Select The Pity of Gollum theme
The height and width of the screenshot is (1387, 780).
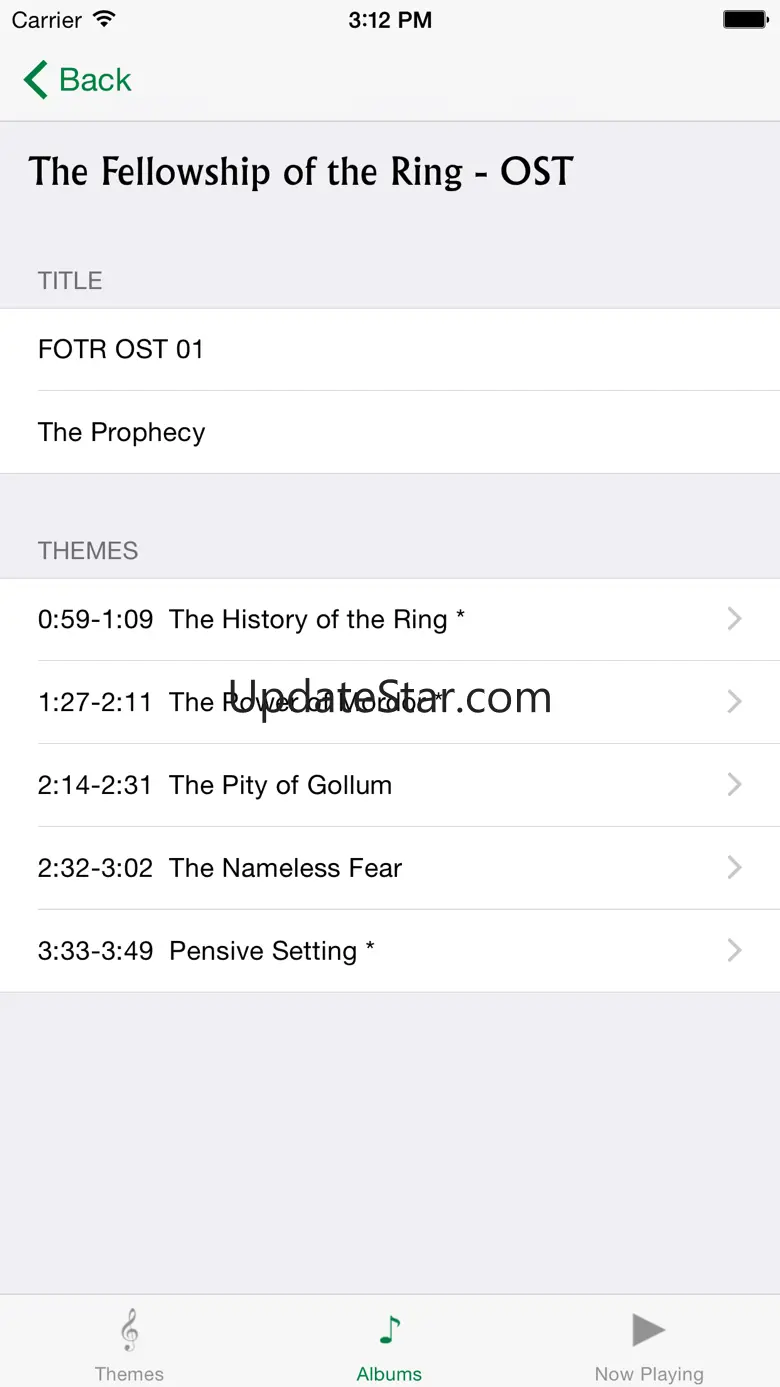coord(390,785)
